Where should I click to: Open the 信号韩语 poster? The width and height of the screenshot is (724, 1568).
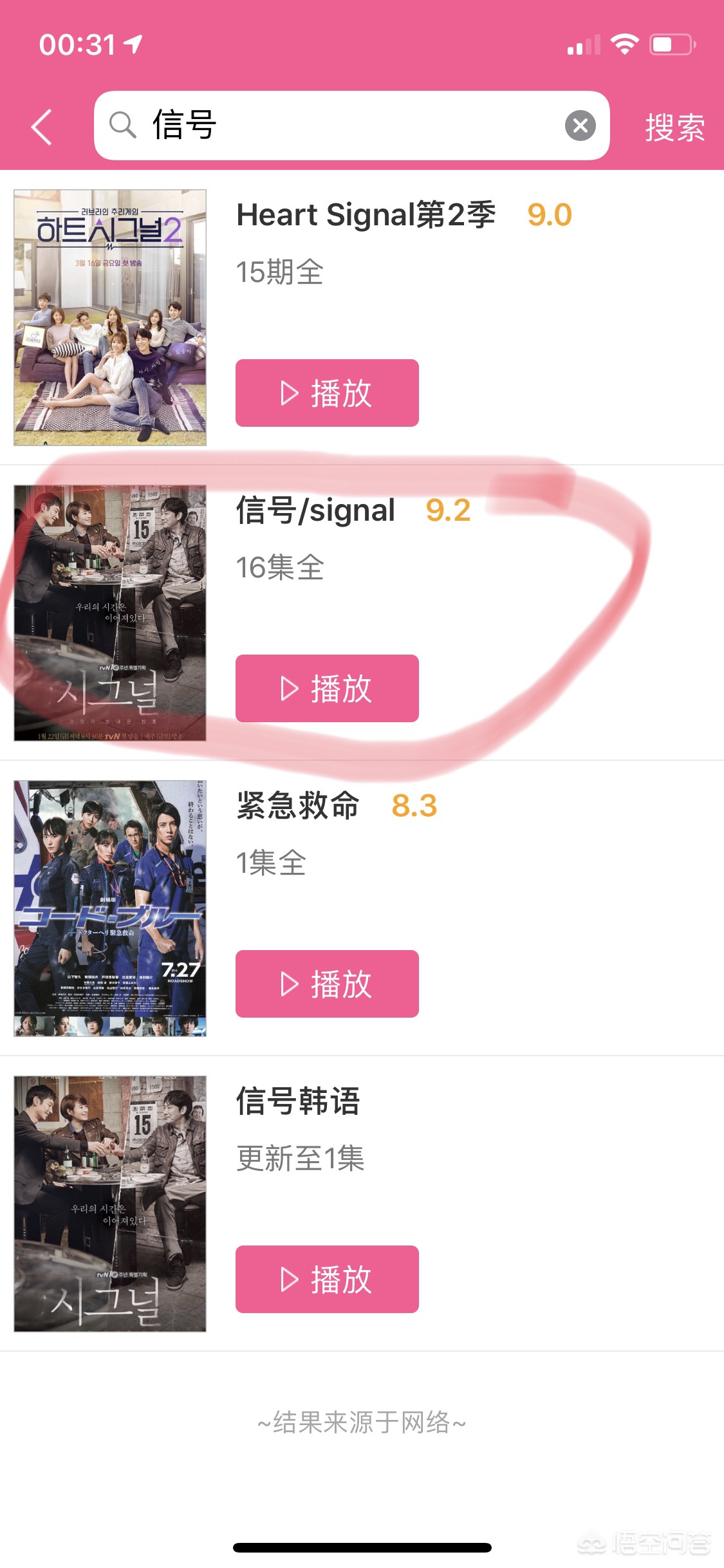coord(110,1204)
